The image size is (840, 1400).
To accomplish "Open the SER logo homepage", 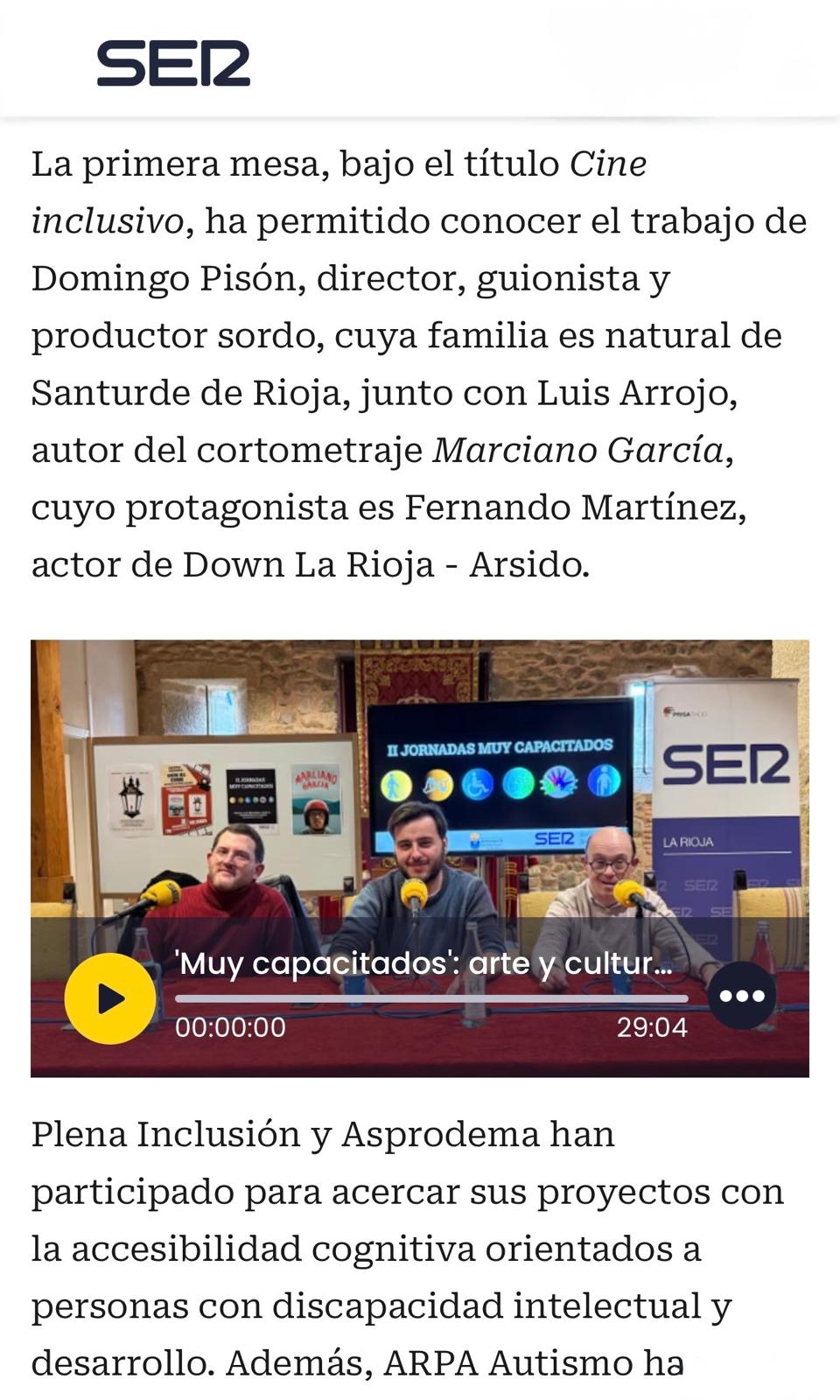I will (x=173, y=63).
